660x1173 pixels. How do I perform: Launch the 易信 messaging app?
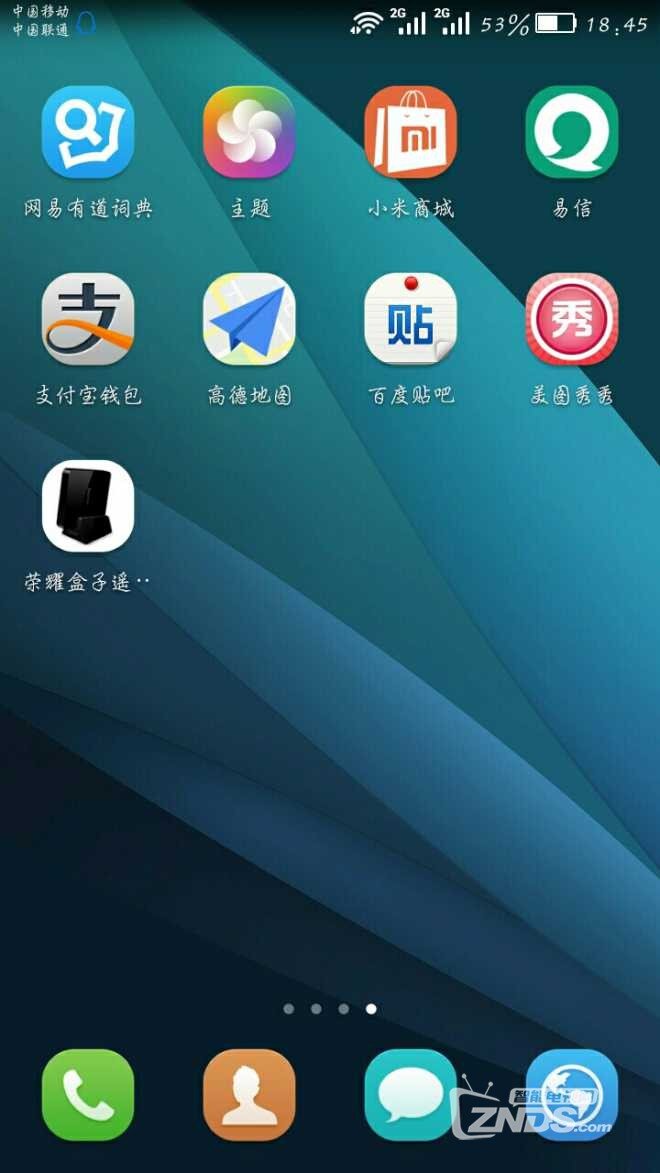click(x=572, y=132)
